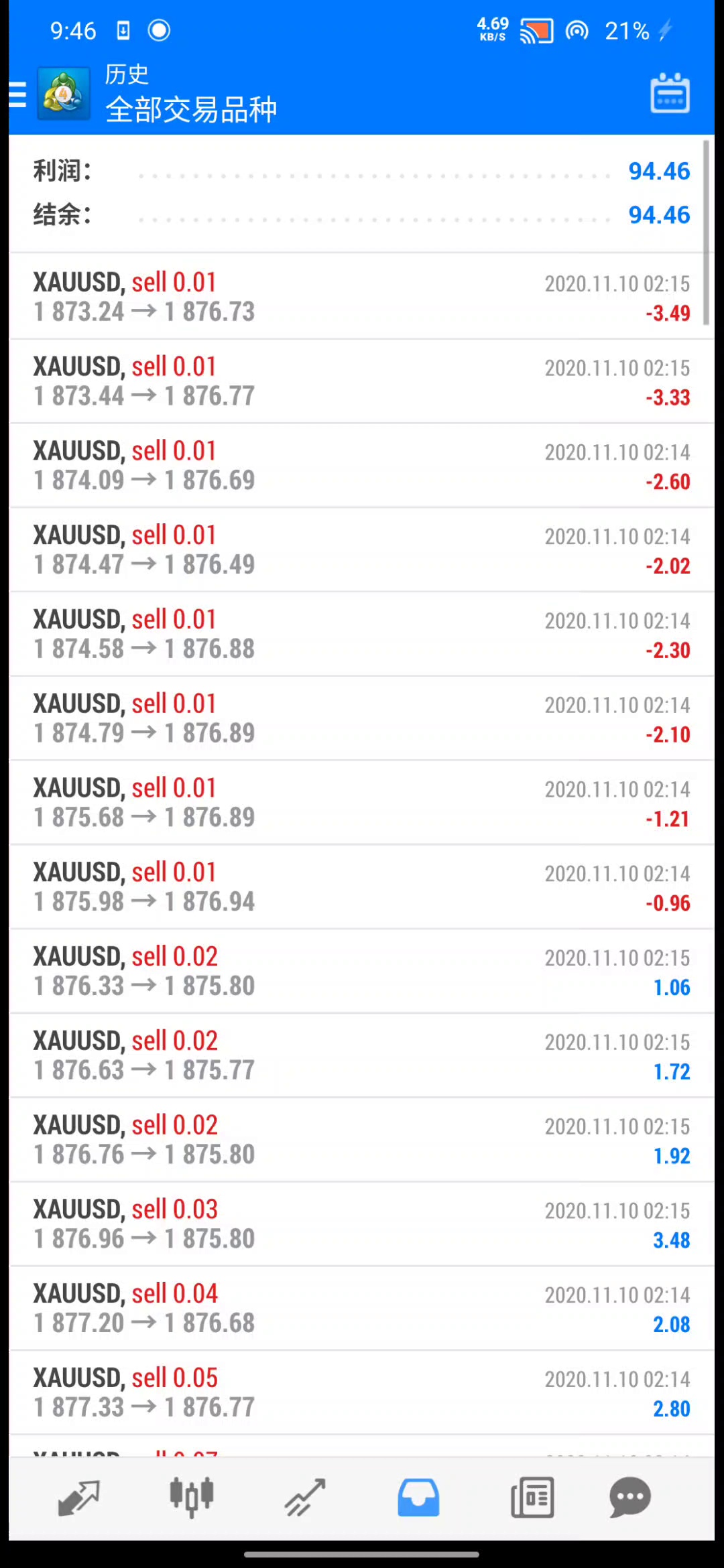
Task: Expand the trade with loss -3.49
Action: point(362,297)
